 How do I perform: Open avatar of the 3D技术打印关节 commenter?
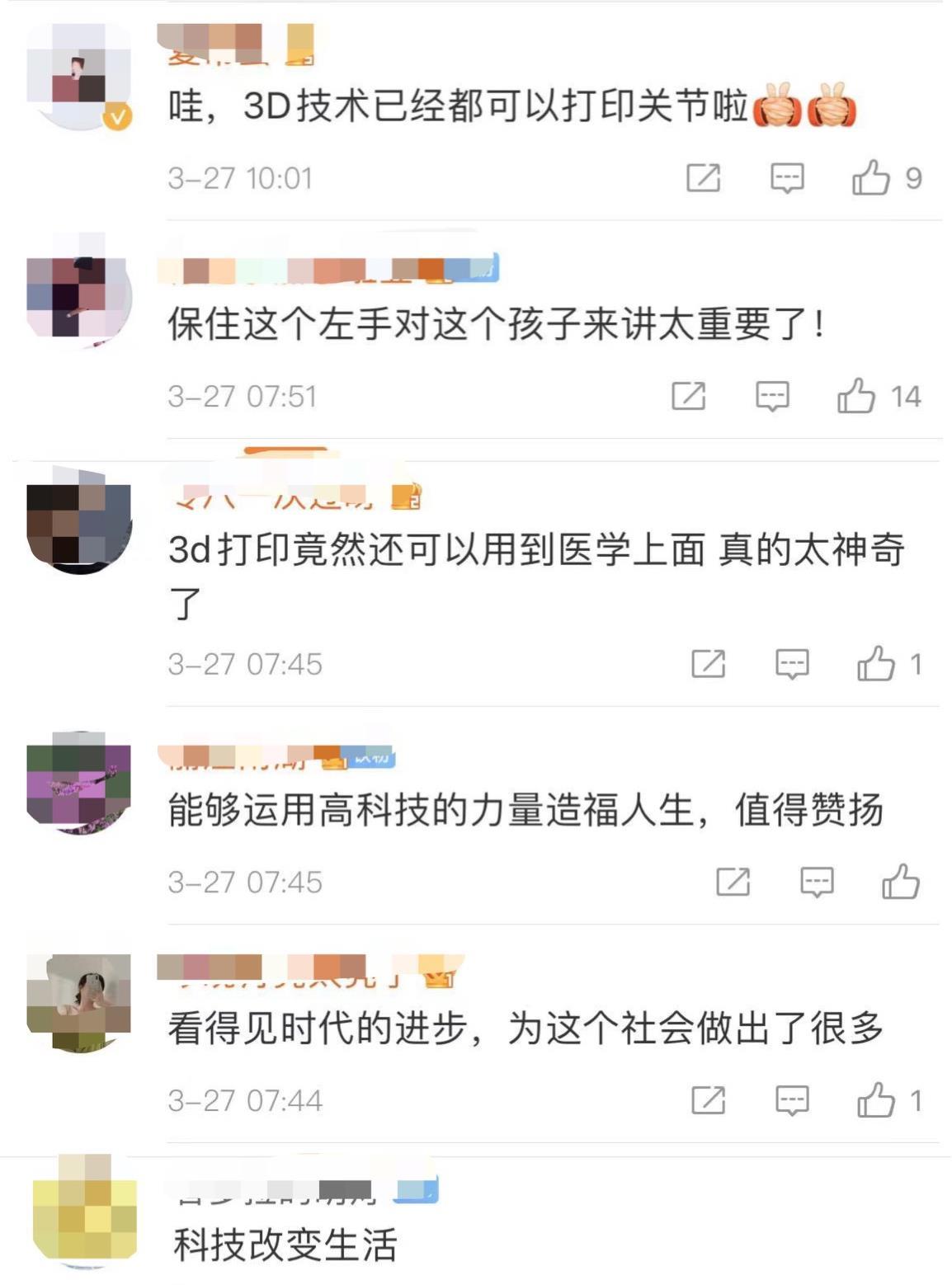(x=79, y=76)
